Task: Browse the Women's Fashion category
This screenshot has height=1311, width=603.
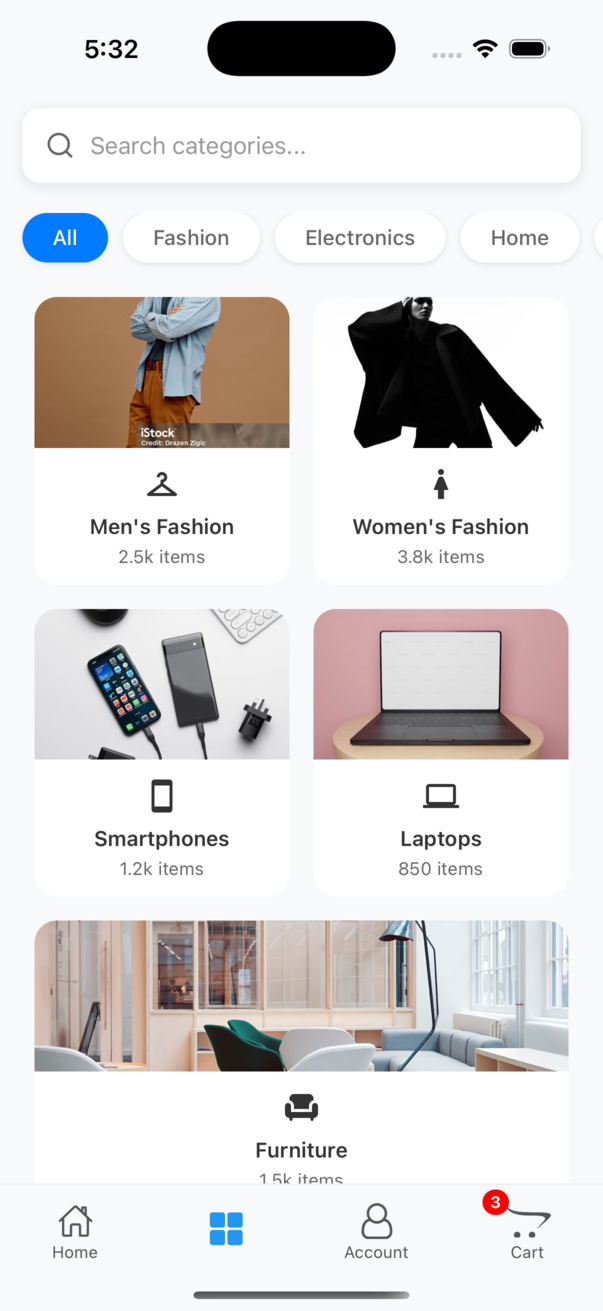Action: [x=441, y=440]
